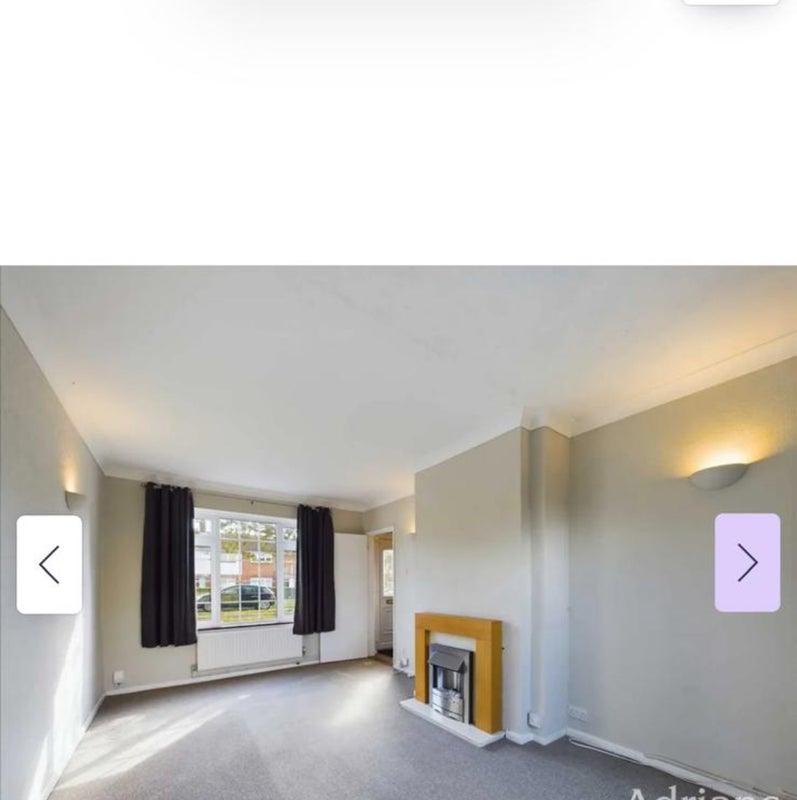The width and height of the screenshot is (797, 800).
Task: Go back to the previous property photo
Action: [49, 564]
